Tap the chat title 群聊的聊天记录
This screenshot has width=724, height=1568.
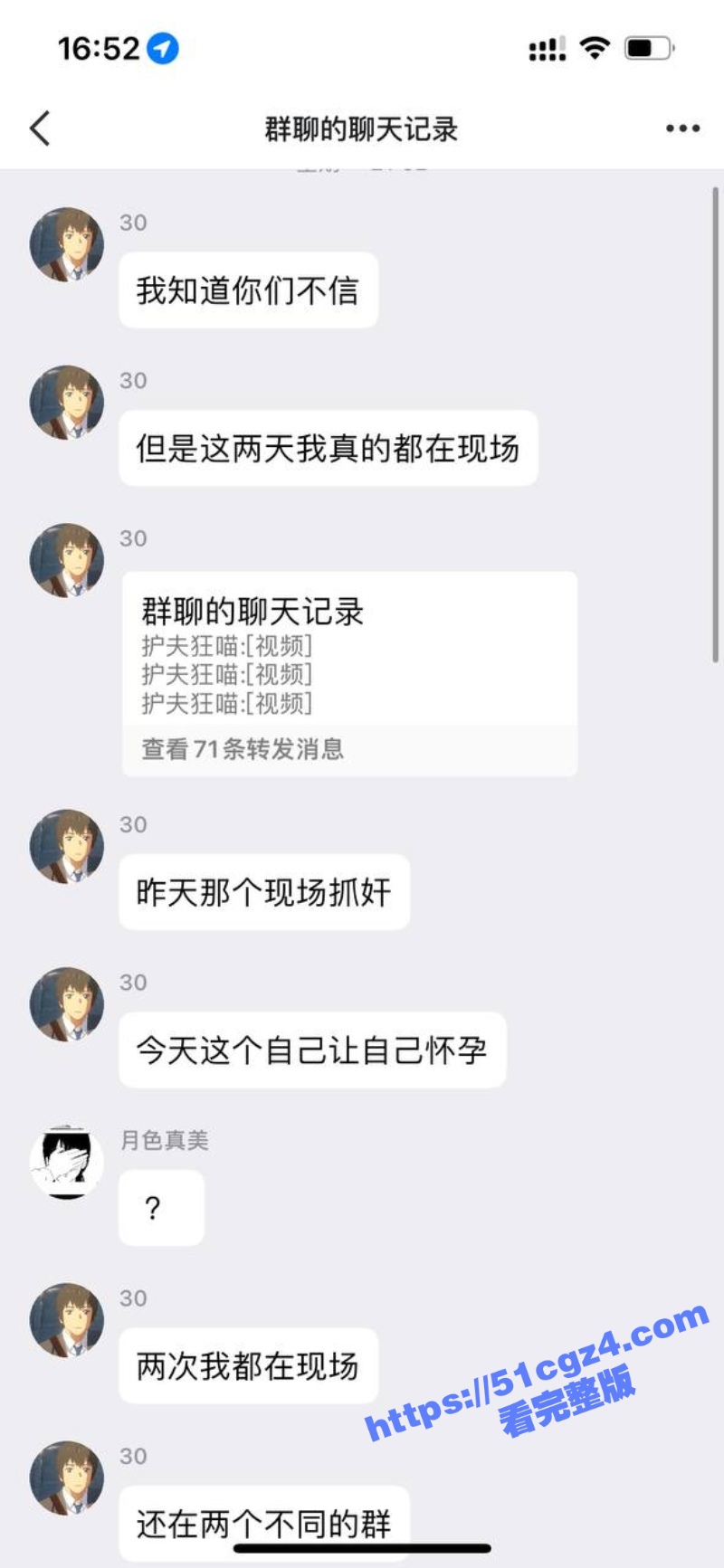coord(361,129)
